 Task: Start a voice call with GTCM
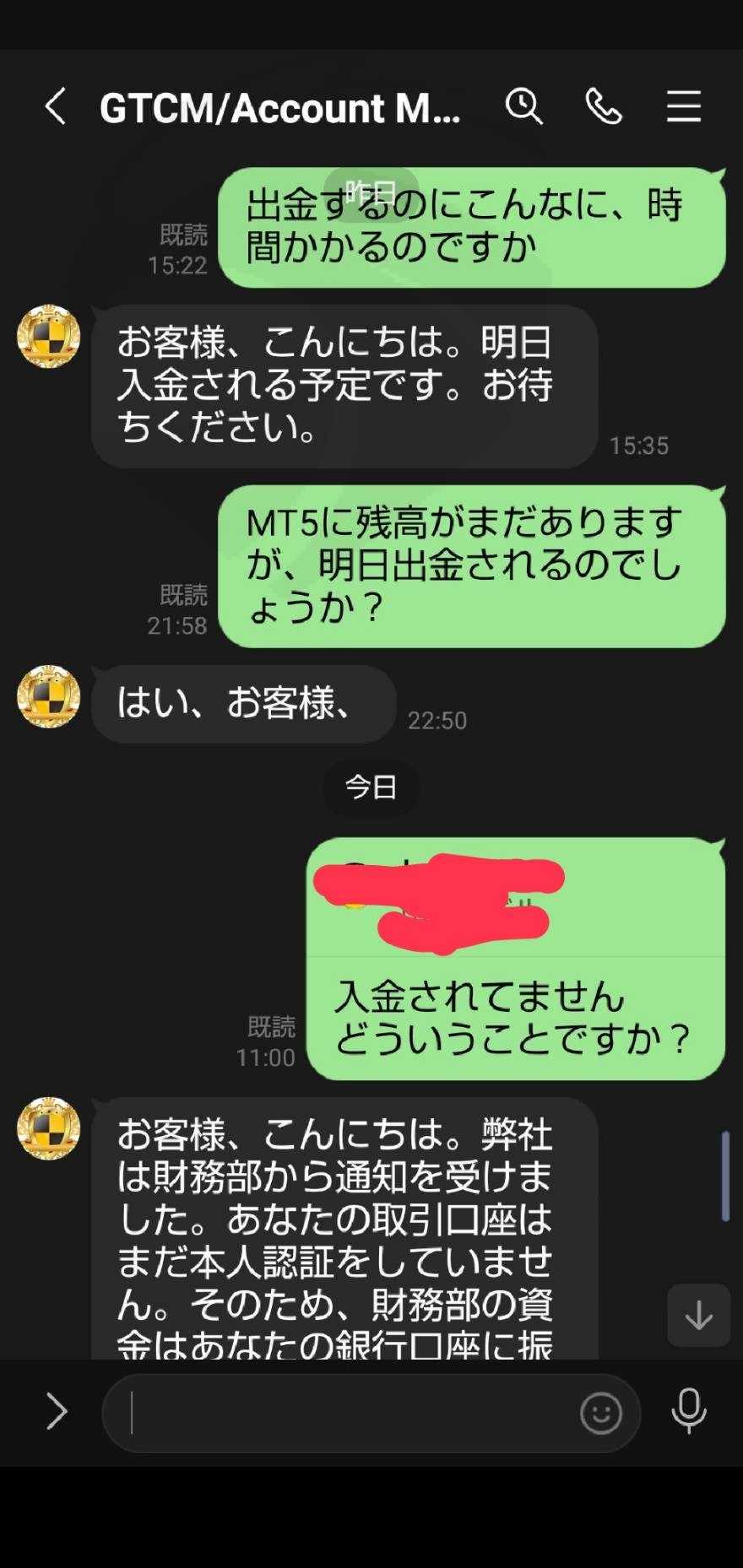pos(604,107)
